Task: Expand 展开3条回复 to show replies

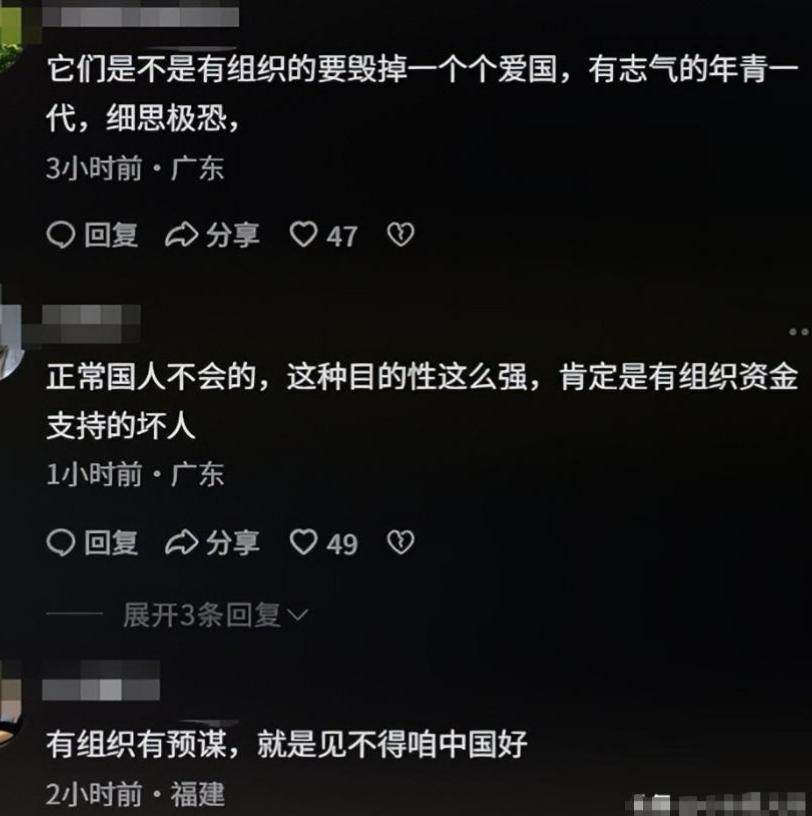Action: 215,615
